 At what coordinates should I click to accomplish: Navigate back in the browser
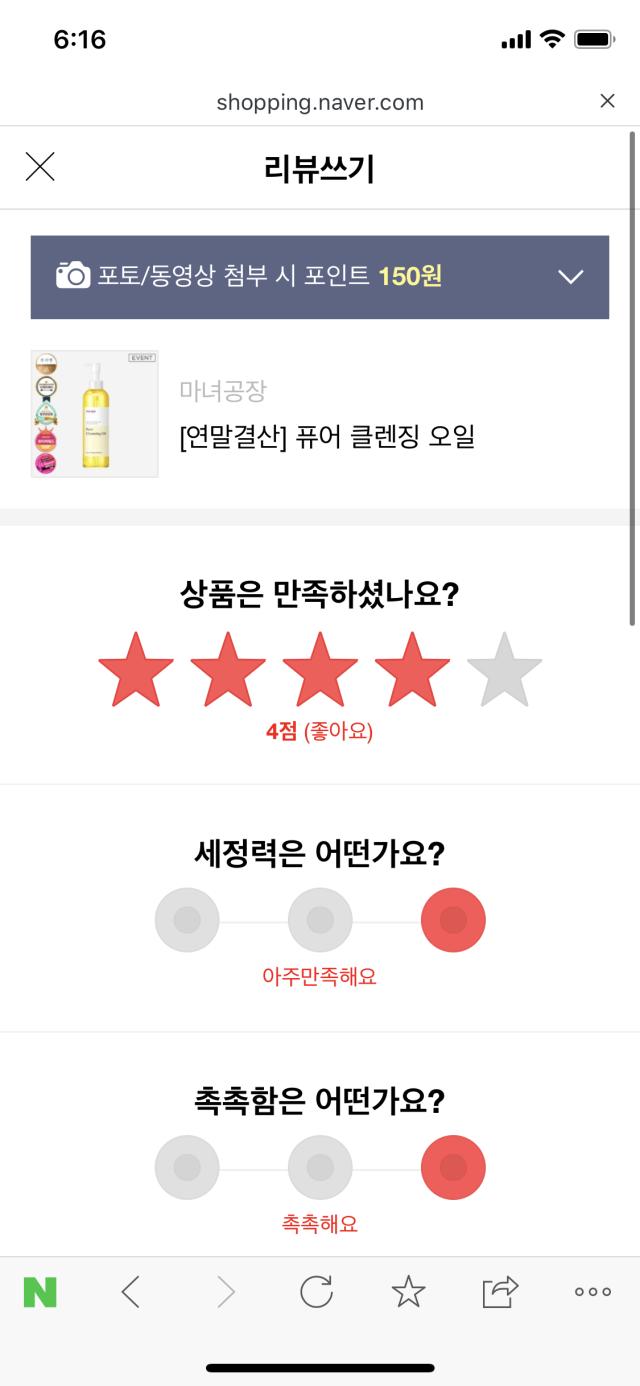[131, 1292]
